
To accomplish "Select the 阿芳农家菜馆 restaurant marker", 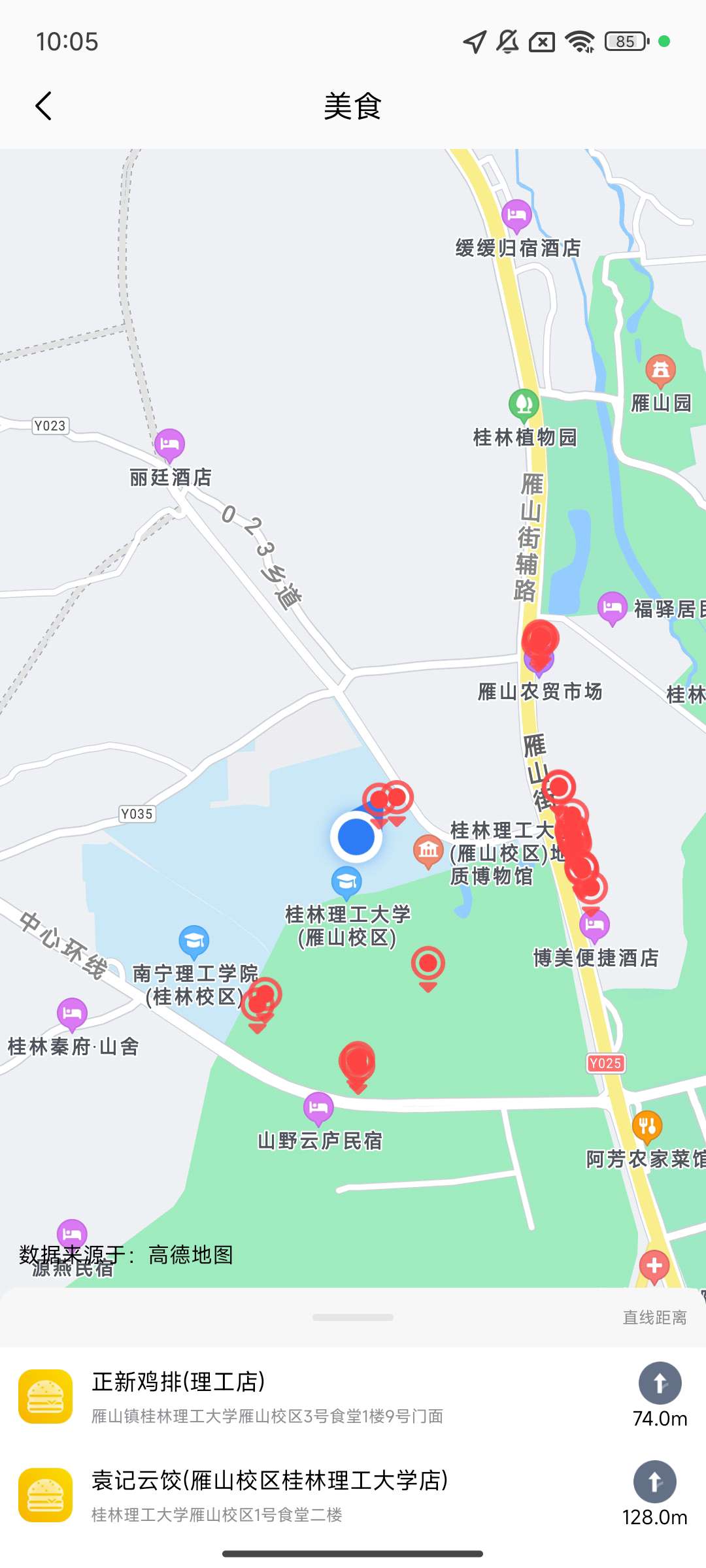I will point(647,1126).
